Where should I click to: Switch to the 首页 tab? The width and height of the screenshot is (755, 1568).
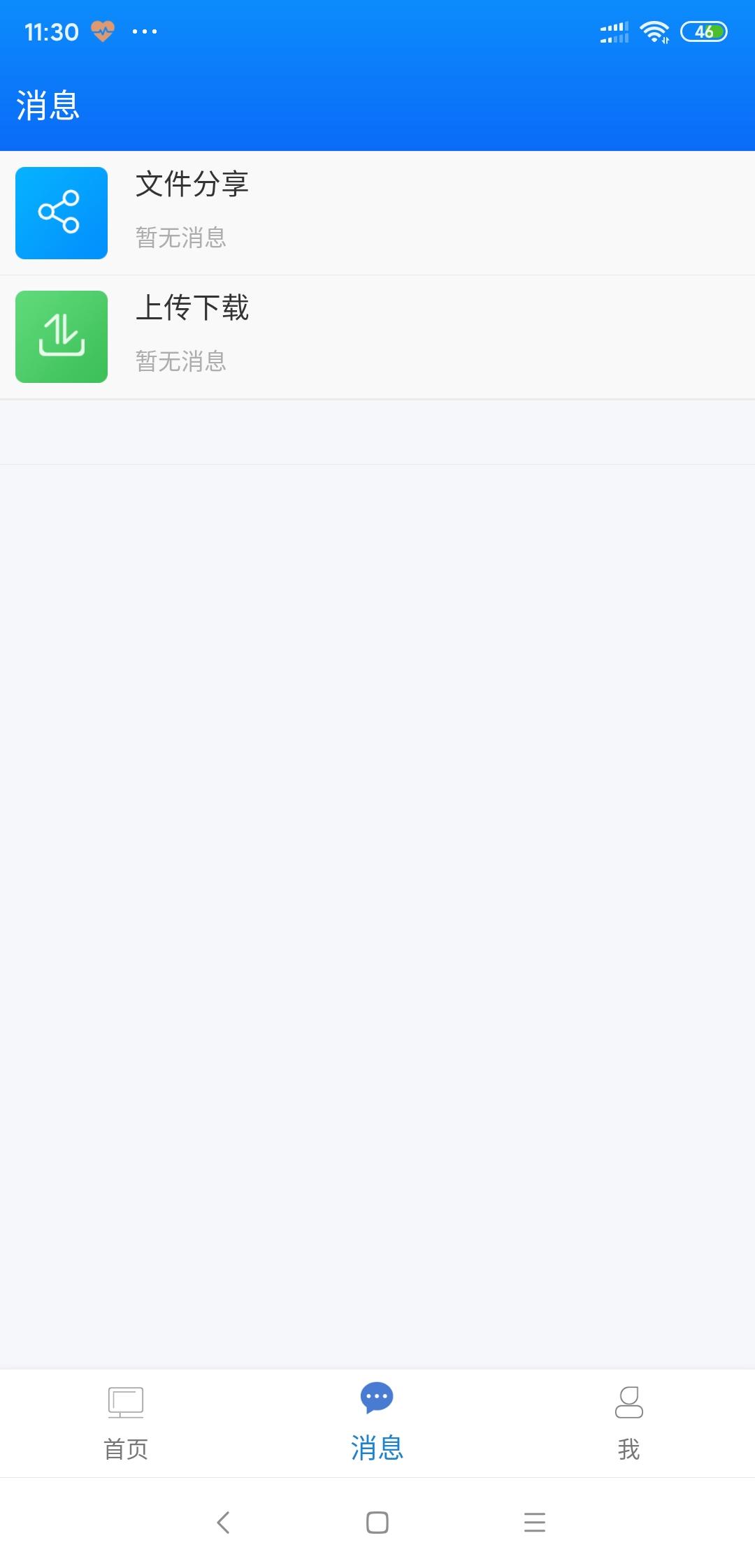pyautogui.click(x=126, y=1423)
